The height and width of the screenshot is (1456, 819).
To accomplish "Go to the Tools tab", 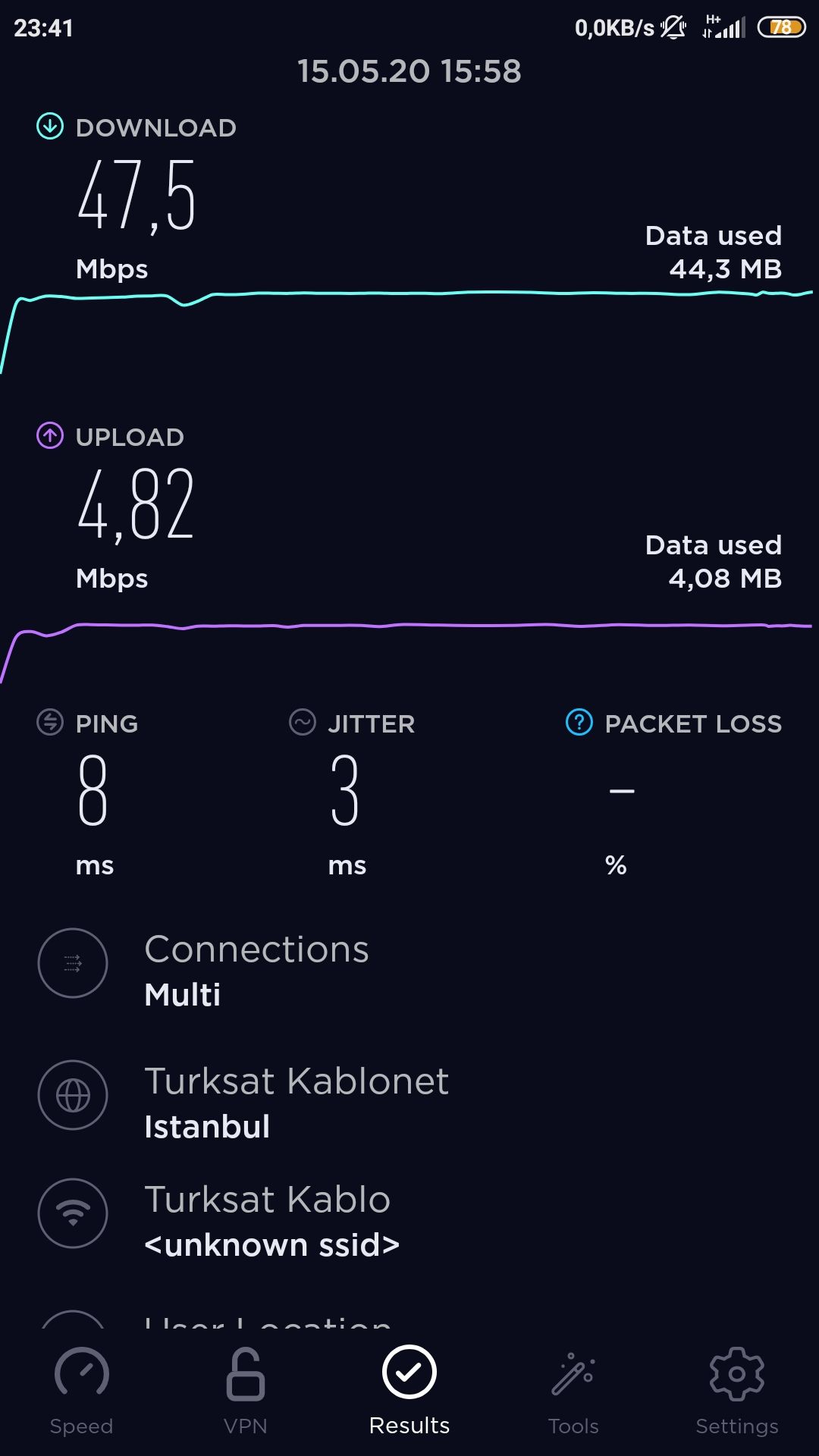I will tap(573, 1389).
